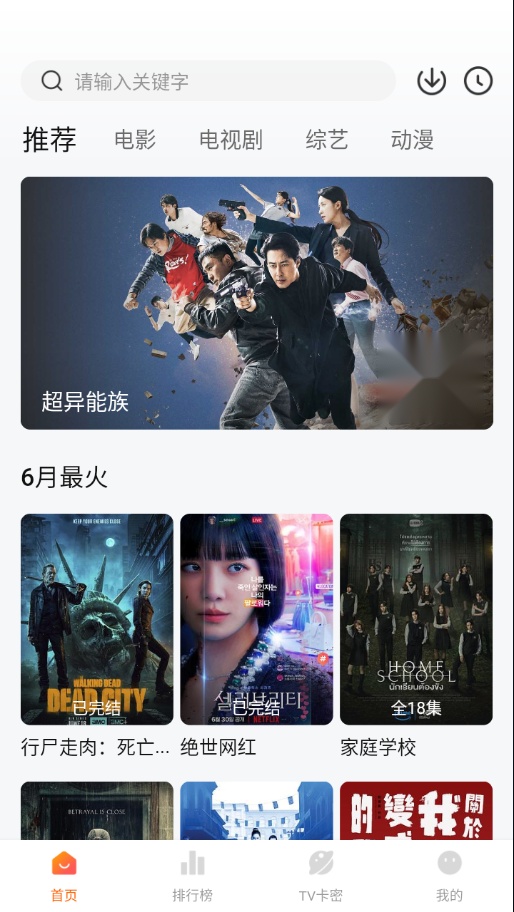Switch to the 电视剧 tab
Viewport: 514px width, 912px height.
[x=231, y=140]
